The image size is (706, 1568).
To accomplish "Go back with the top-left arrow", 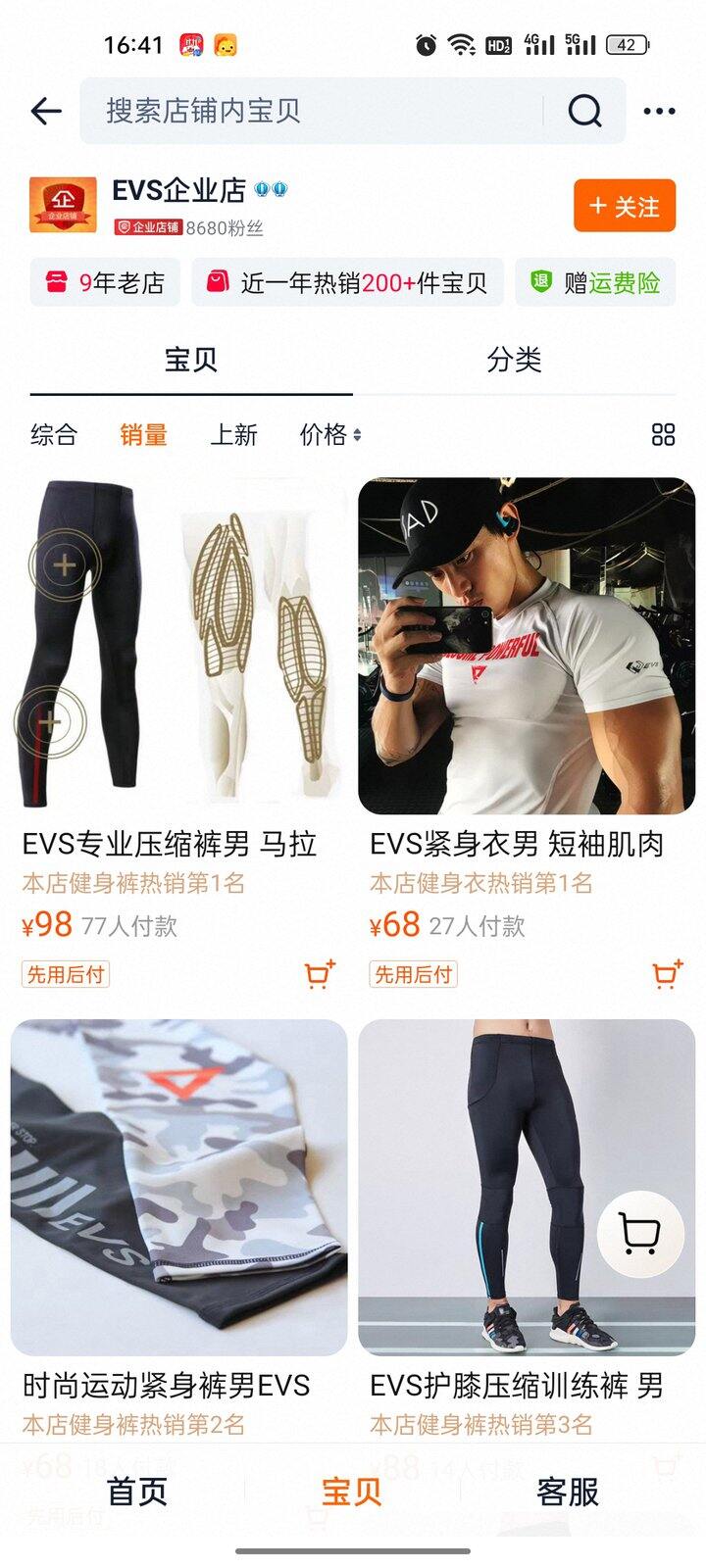I will (x=46, y=111).
